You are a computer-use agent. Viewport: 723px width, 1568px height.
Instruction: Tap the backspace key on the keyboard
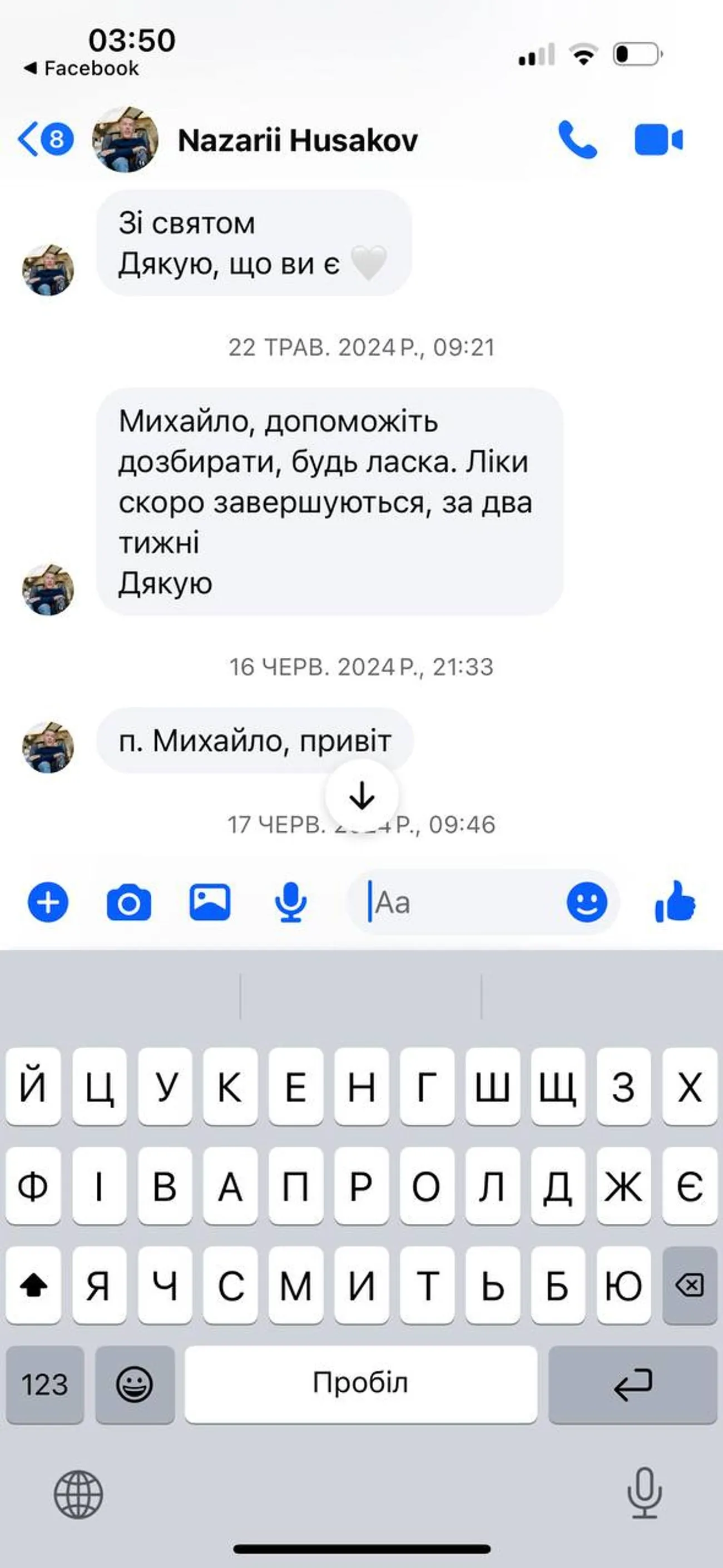pos(689,1285)
